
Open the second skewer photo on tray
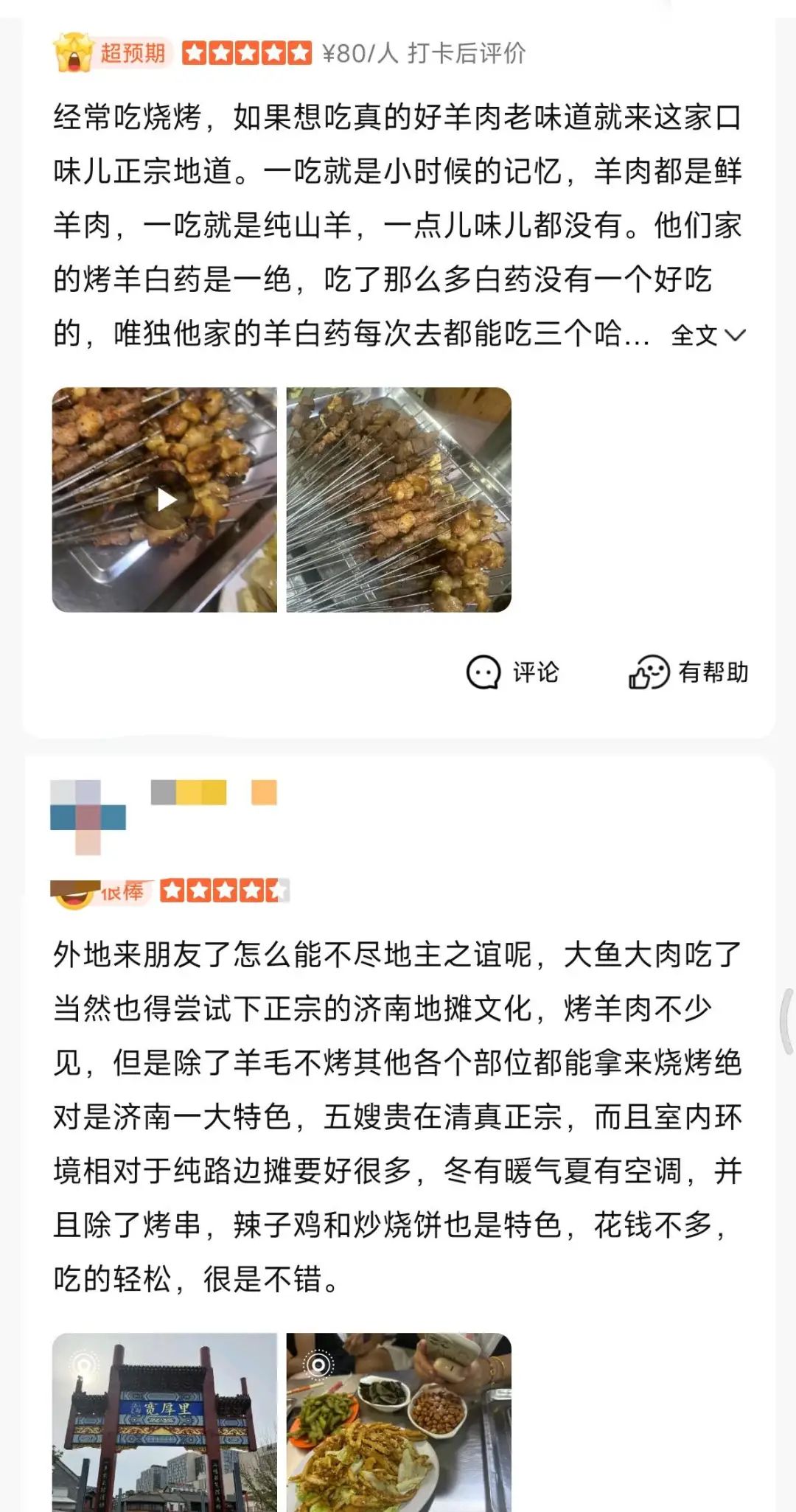pos(399,500)
